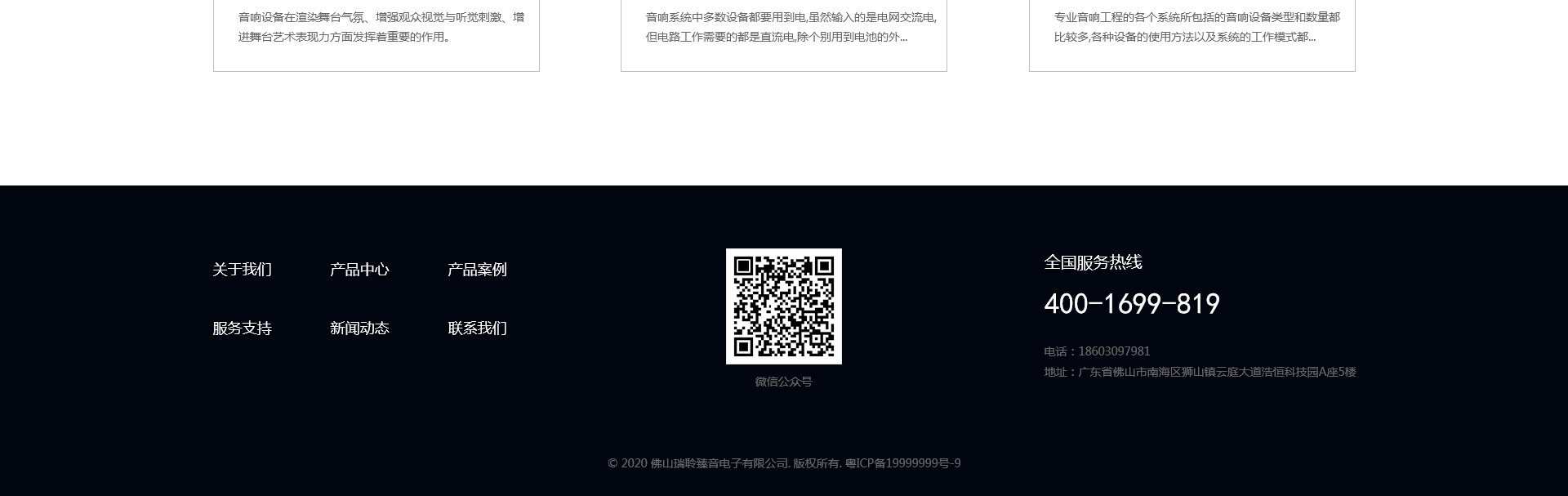Screen dimensions: 1568x496
Task: Select the 服务支持 footer link
Action: click(x=242, y=328)
